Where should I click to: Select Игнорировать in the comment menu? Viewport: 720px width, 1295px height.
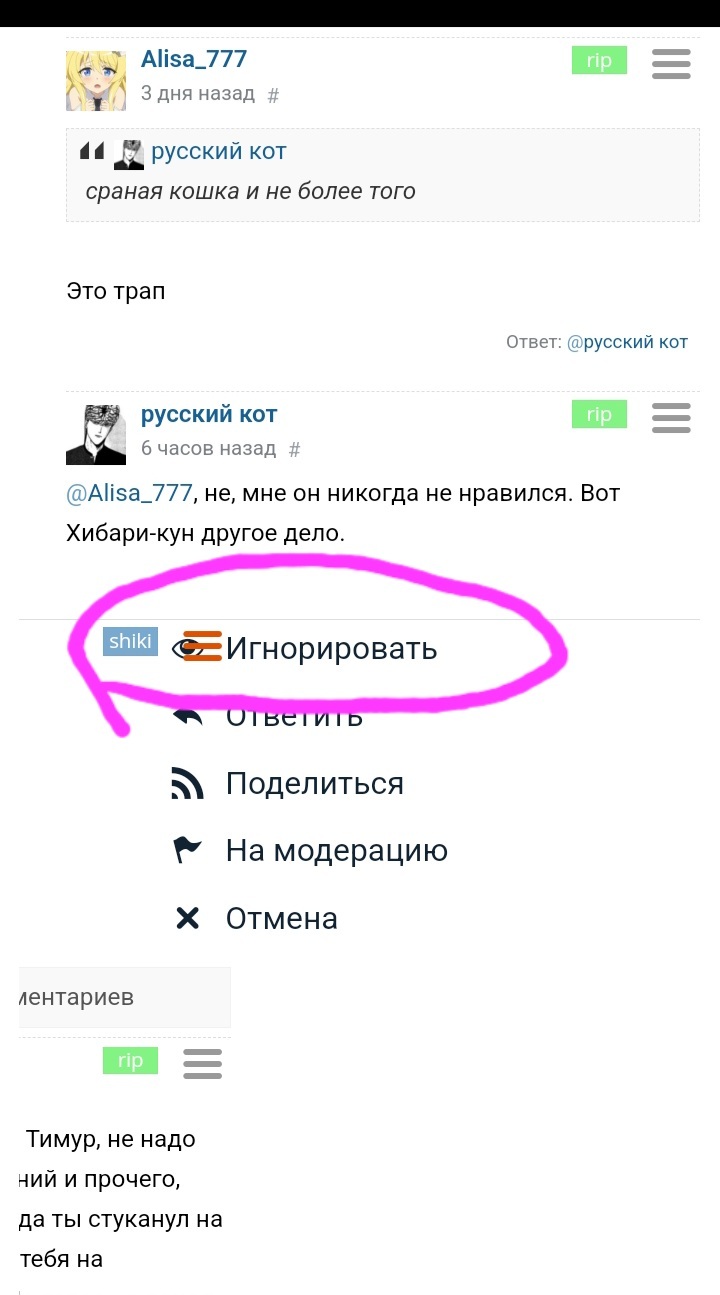point(331,648)
